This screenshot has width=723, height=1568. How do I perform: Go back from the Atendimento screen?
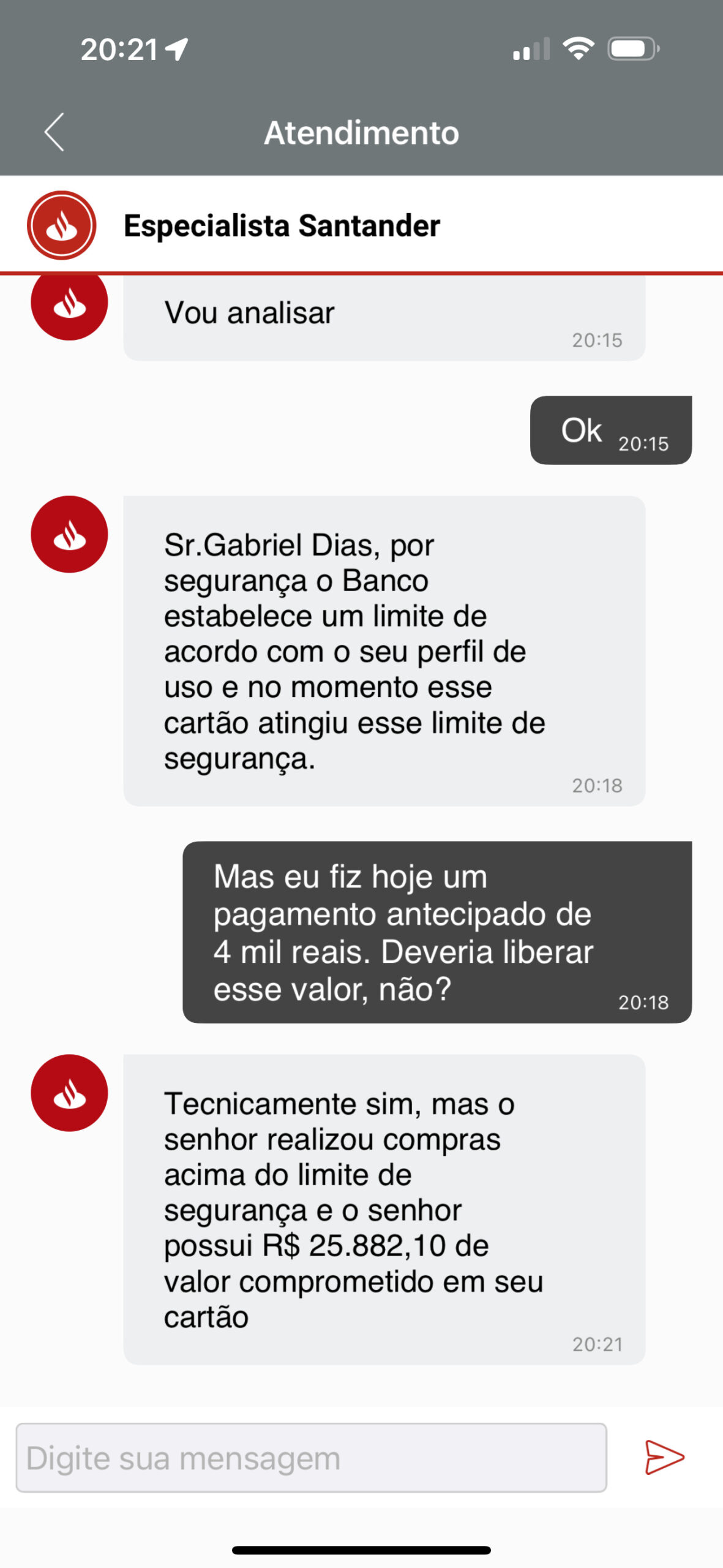(x=54, y=132)
